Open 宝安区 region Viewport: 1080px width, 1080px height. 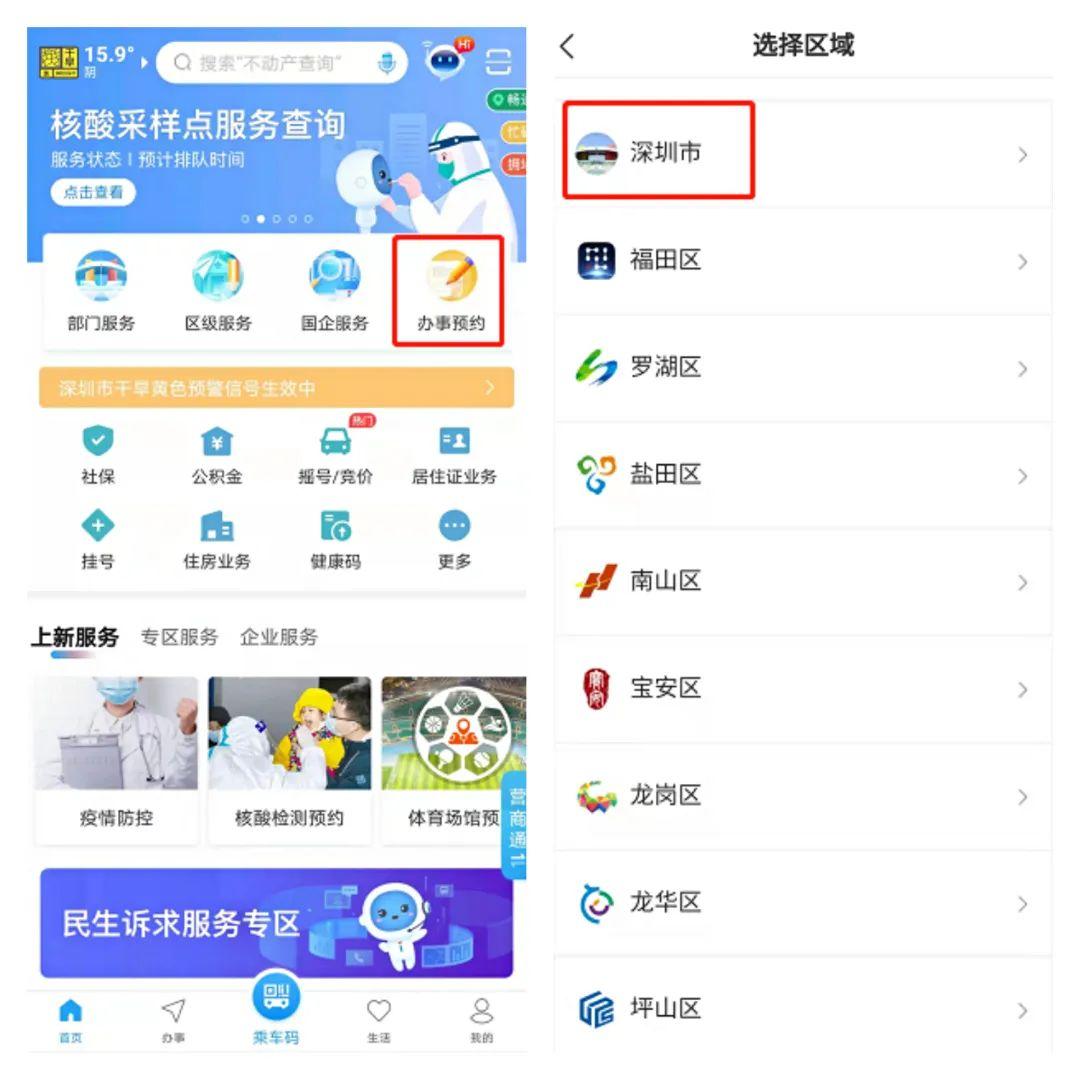(803, 689)
